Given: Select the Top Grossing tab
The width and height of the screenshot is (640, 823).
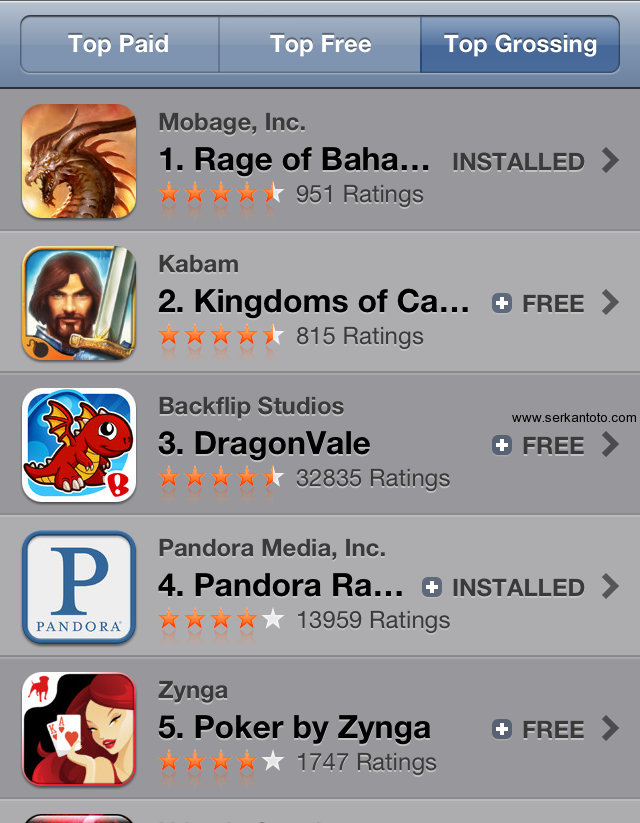Looking at the screenshot, I should click(520, 45).
